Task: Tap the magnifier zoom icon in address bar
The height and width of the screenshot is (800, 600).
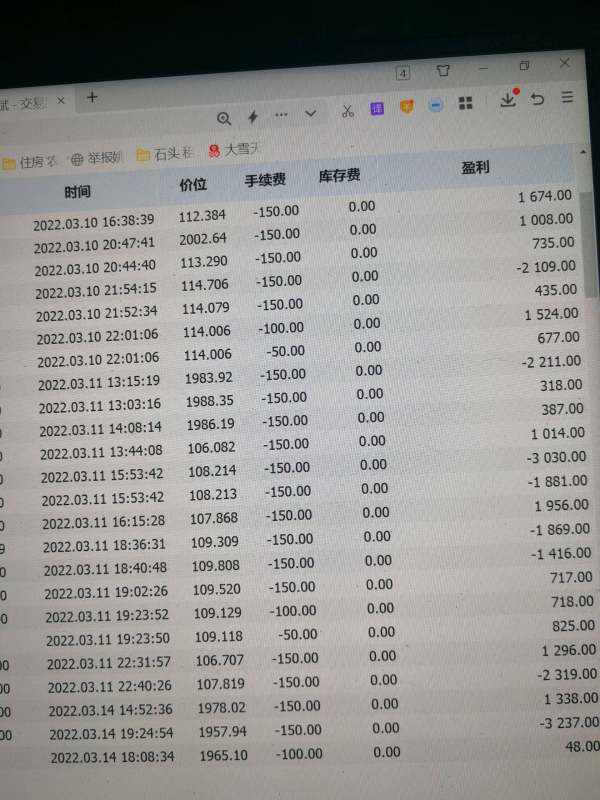Action: point(223,119)
